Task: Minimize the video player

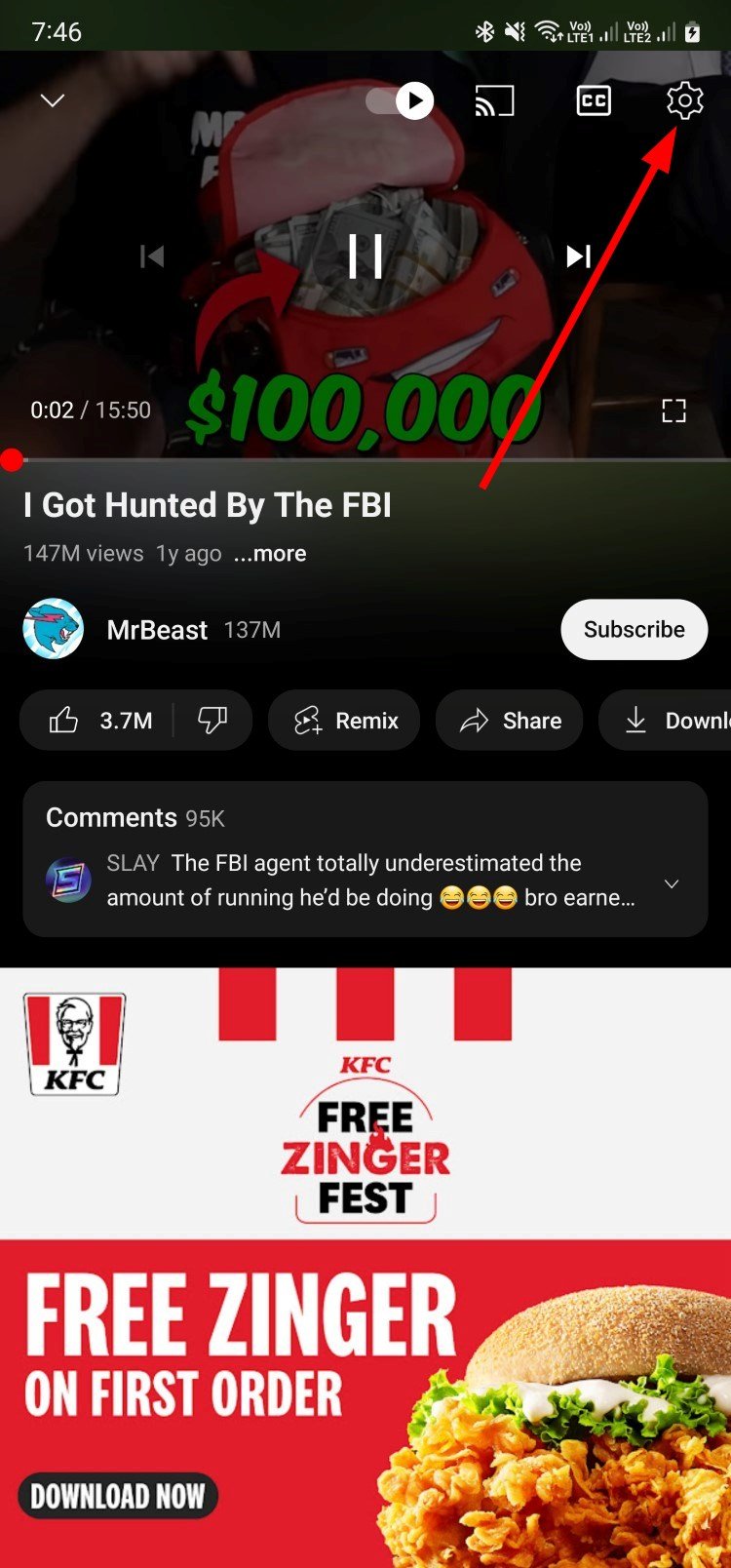Action: coord(53,100)
